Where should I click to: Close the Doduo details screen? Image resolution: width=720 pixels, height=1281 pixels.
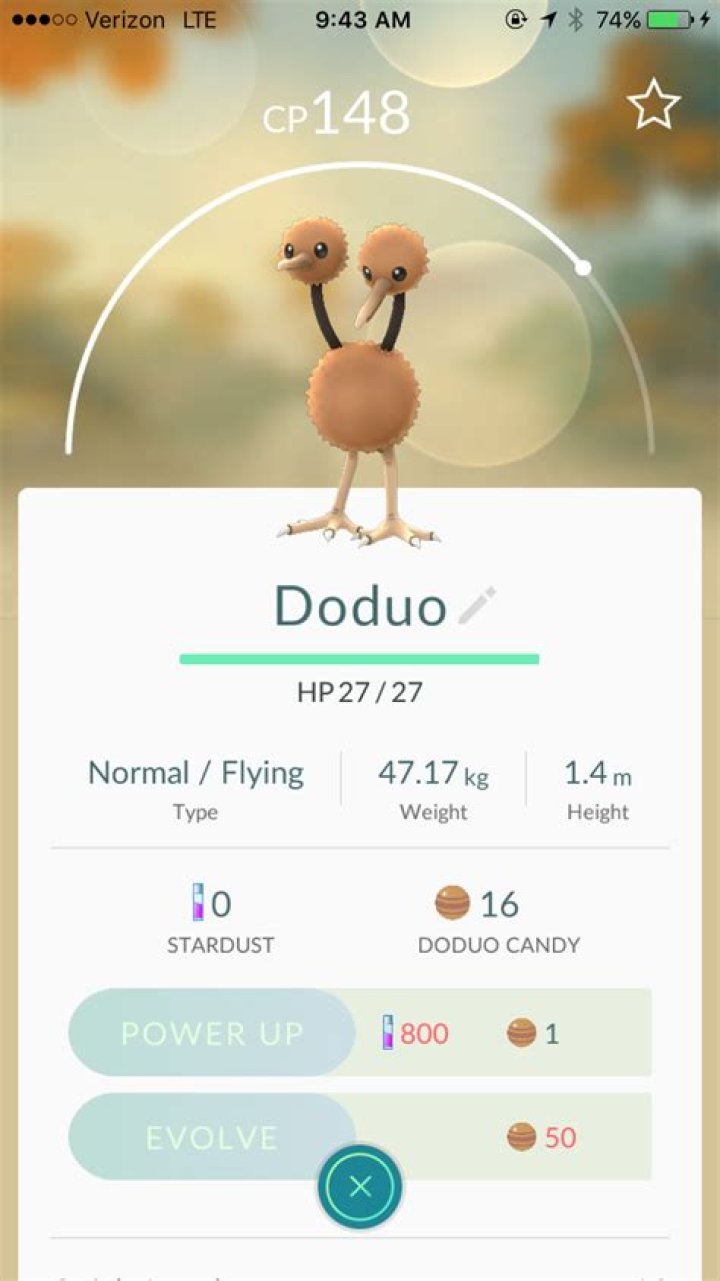[x=360, y=1187]
